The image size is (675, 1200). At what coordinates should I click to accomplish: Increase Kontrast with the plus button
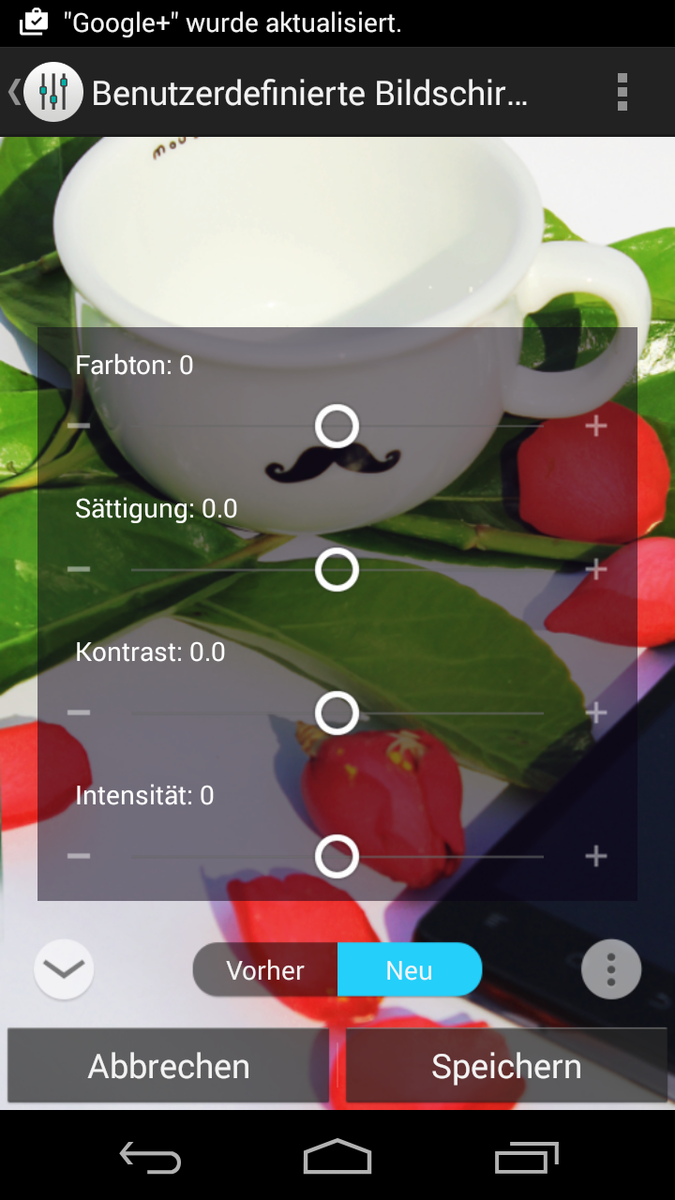point(596,712)
